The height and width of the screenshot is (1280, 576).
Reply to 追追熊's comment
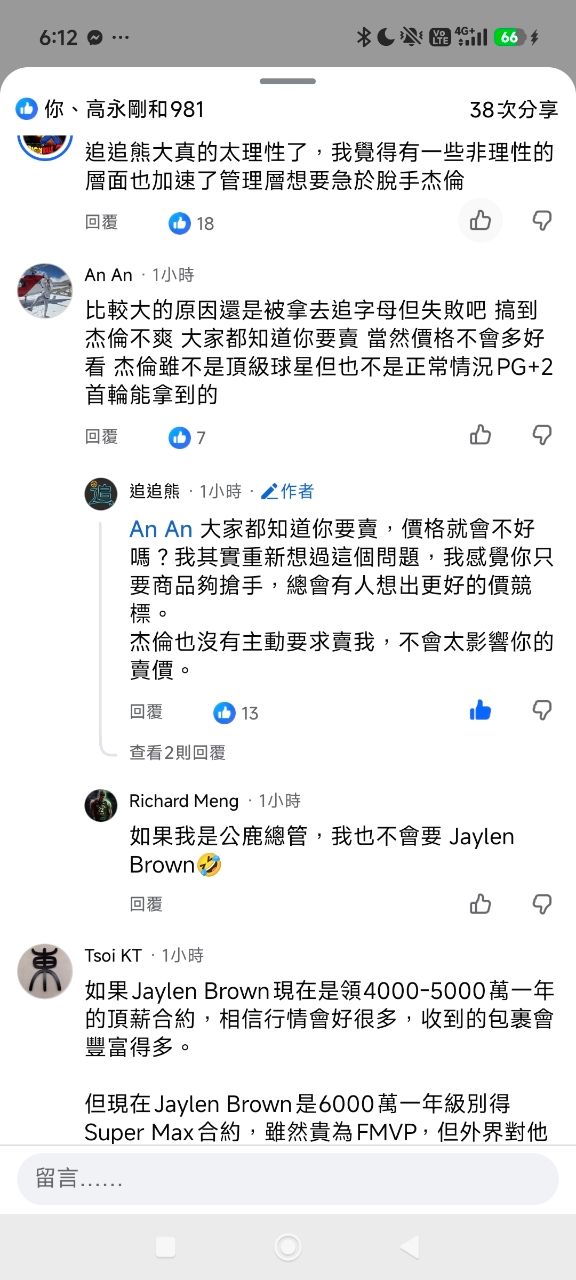[x=146, y=712]
